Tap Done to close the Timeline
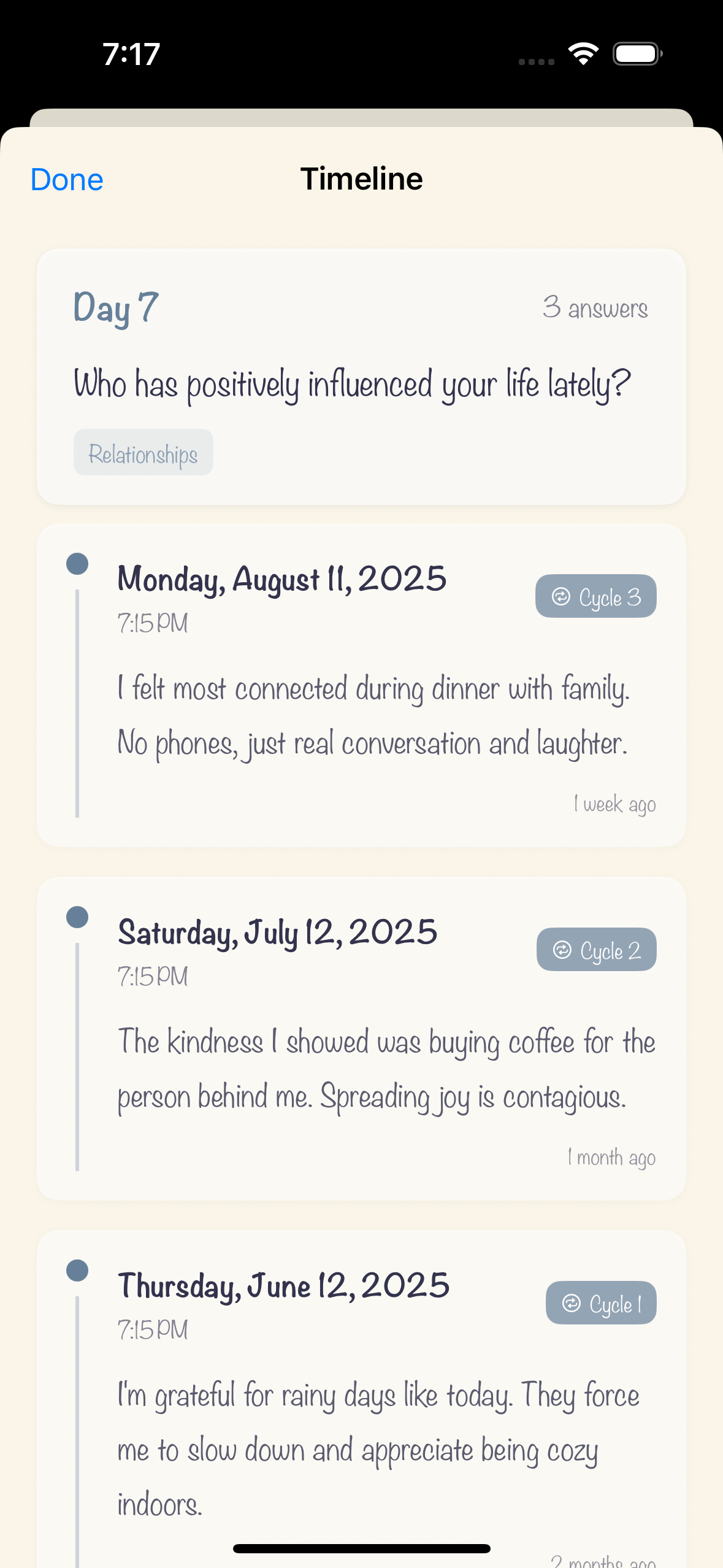Image resolution: width=723 pixels, height=1568 pixels. click(67, 179)
